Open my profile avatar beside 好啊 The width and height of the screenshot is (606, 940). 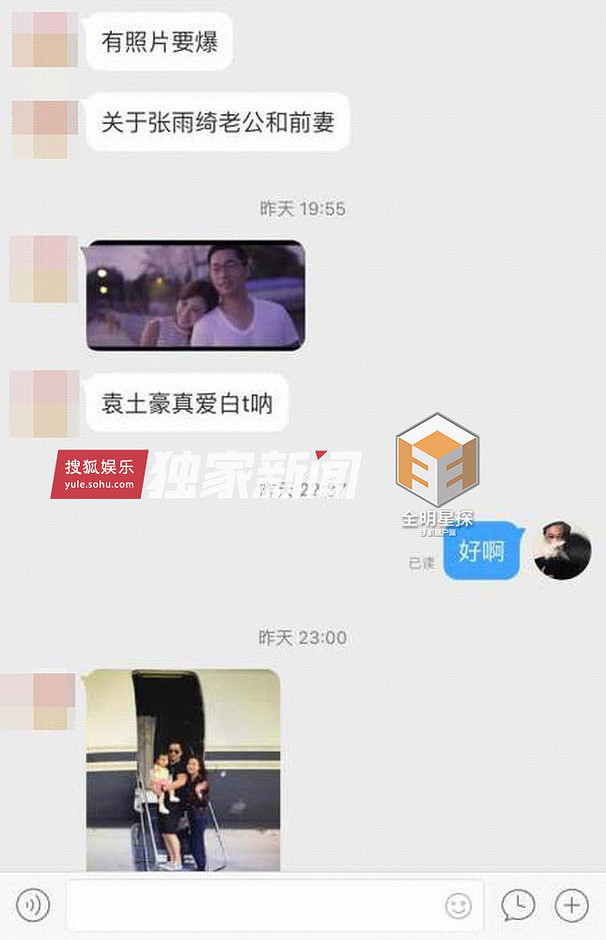coord(562,550)
